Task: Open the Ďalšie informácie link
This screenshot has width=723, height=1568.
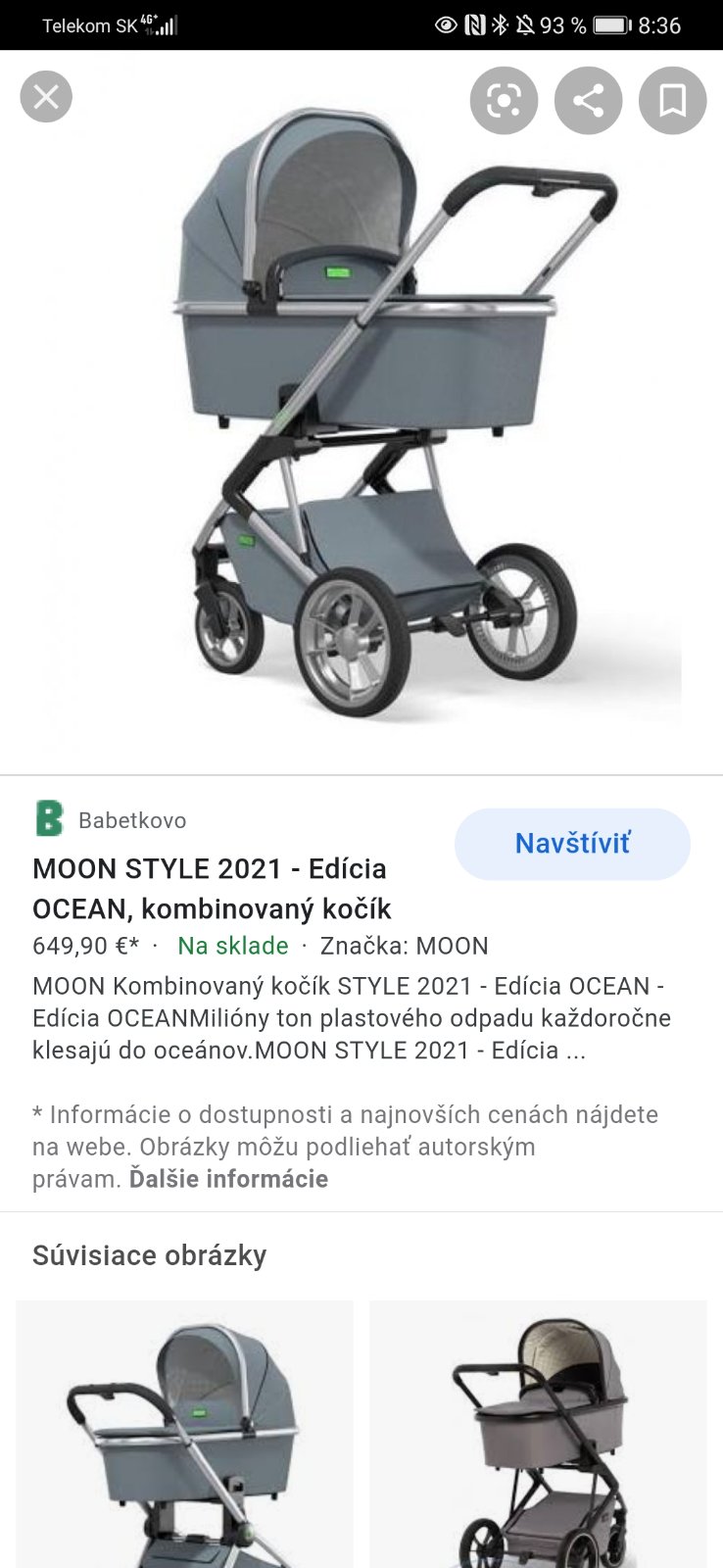Action: tap(228, 1179)
